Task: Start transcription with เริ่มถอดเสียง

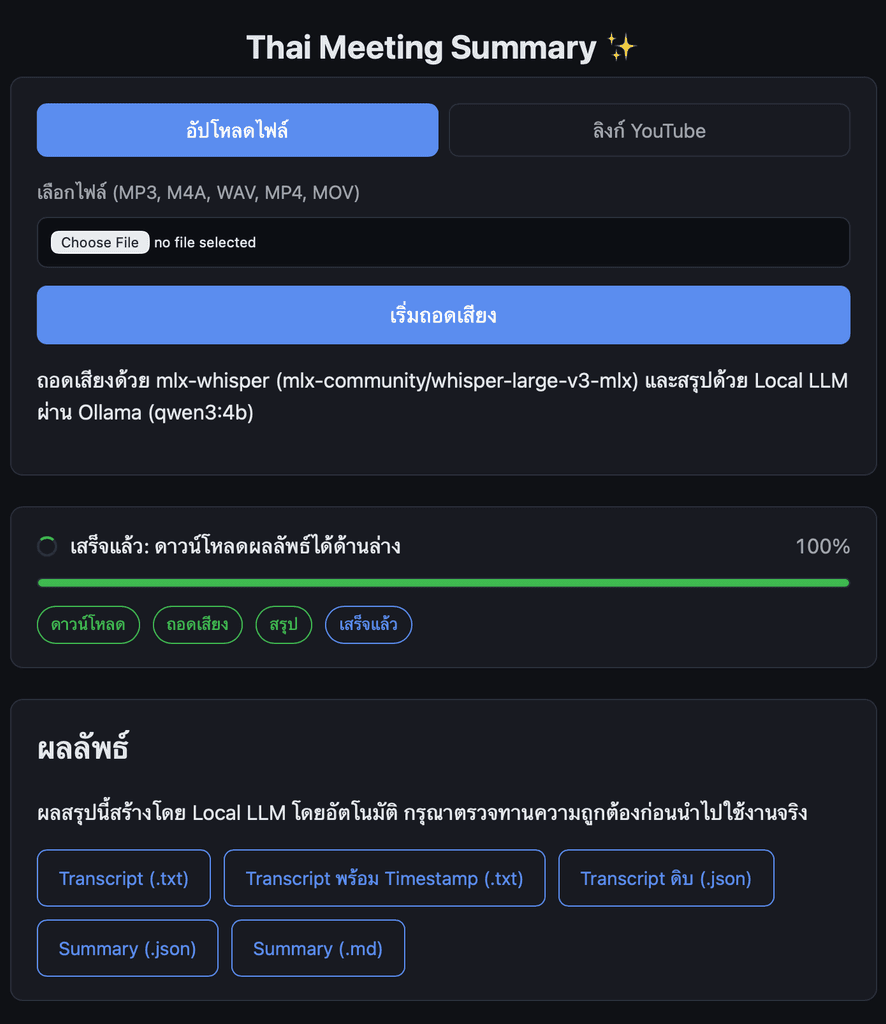Action: (443, 315)
